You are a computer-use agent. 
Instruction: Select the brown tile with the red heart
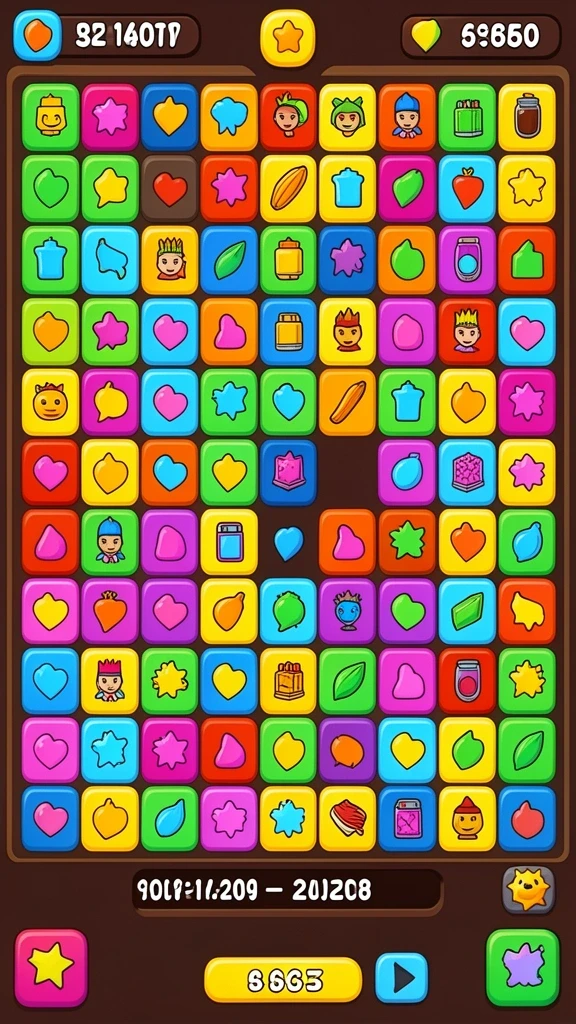pos(170,189)
